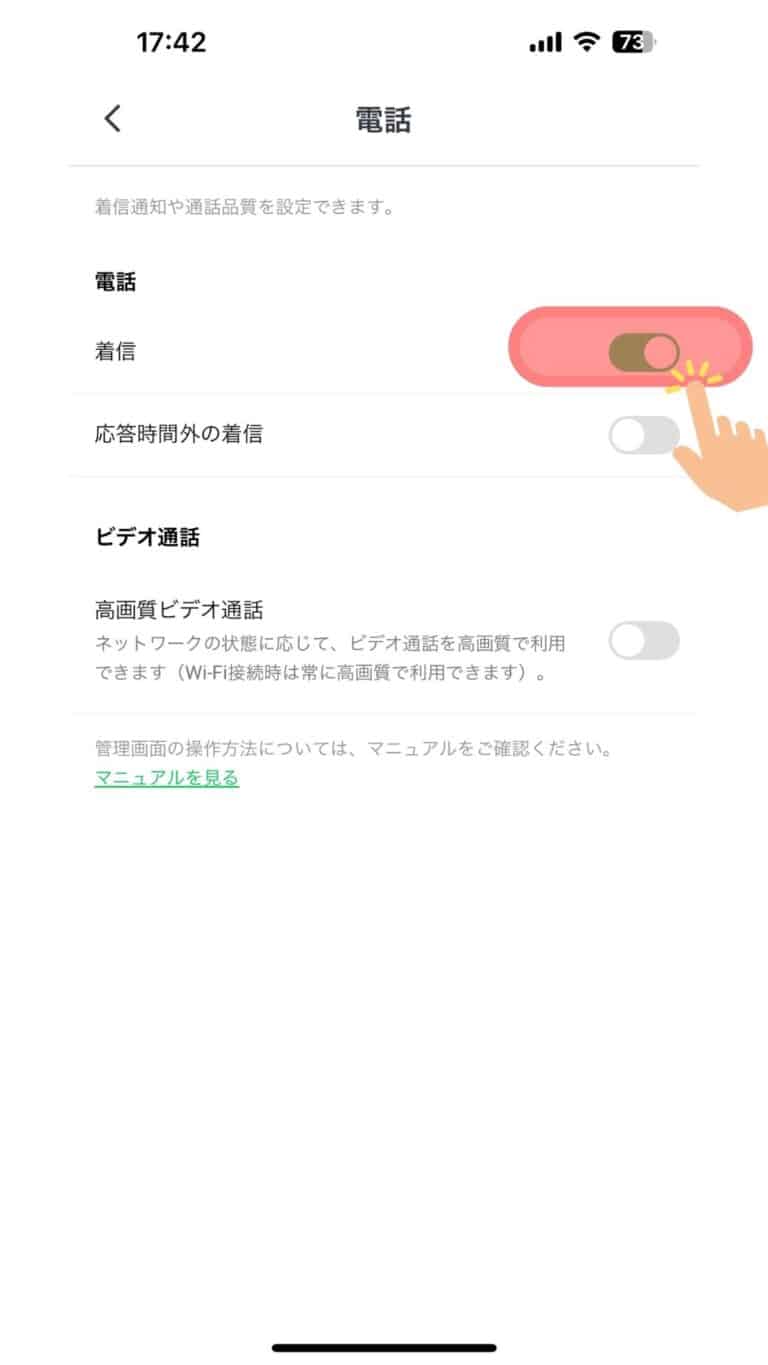Toggle the 着信 switch
Screen dimensions: 768x1365
pos(644,352)
